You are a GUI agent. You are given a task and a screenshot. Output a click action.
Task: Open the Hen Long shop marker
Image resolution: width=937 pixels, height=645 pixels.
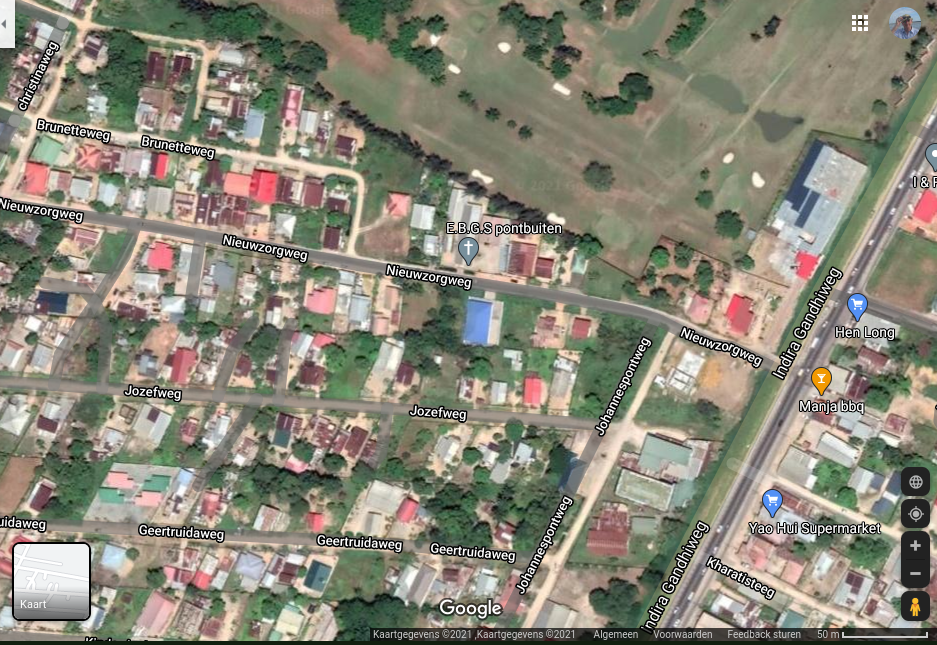(x=857, y=306)
